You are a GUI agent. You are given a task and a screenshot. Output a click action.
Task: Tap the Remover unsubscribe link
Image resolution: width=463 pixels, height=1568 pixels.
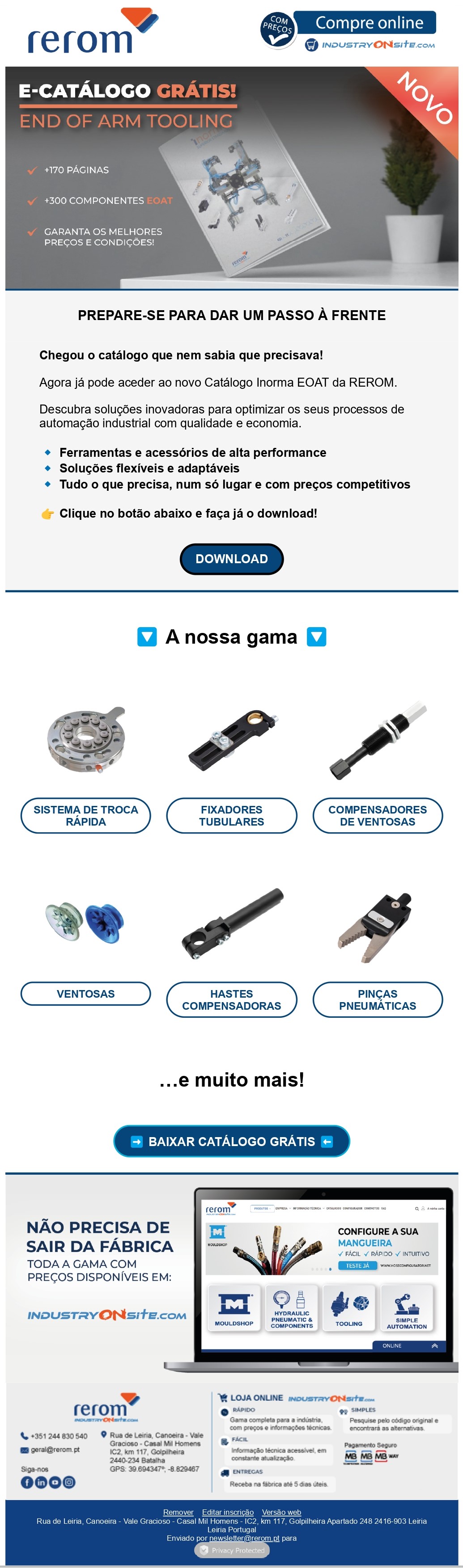tap(178, 1512)
